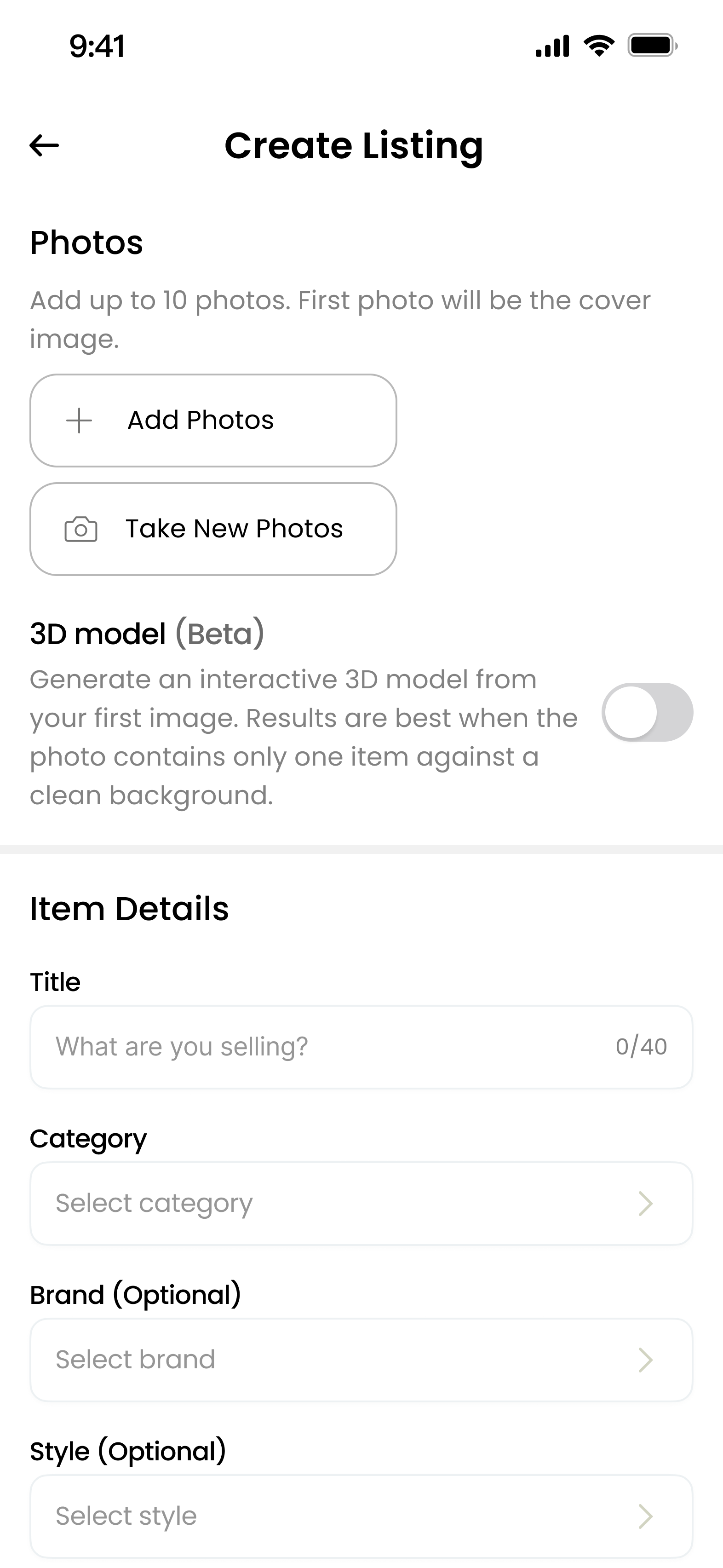Click the cellular signal bars icon
Image resolution: width=723 pixels, height=1568 pixels.
point(551,45)
